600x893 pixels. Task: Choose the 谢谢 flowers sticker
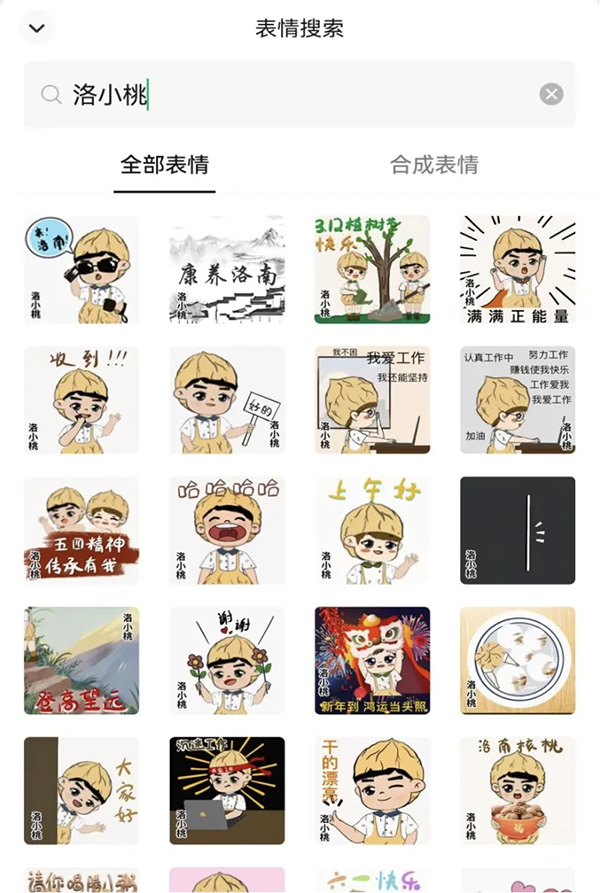(x=227, y=661)
